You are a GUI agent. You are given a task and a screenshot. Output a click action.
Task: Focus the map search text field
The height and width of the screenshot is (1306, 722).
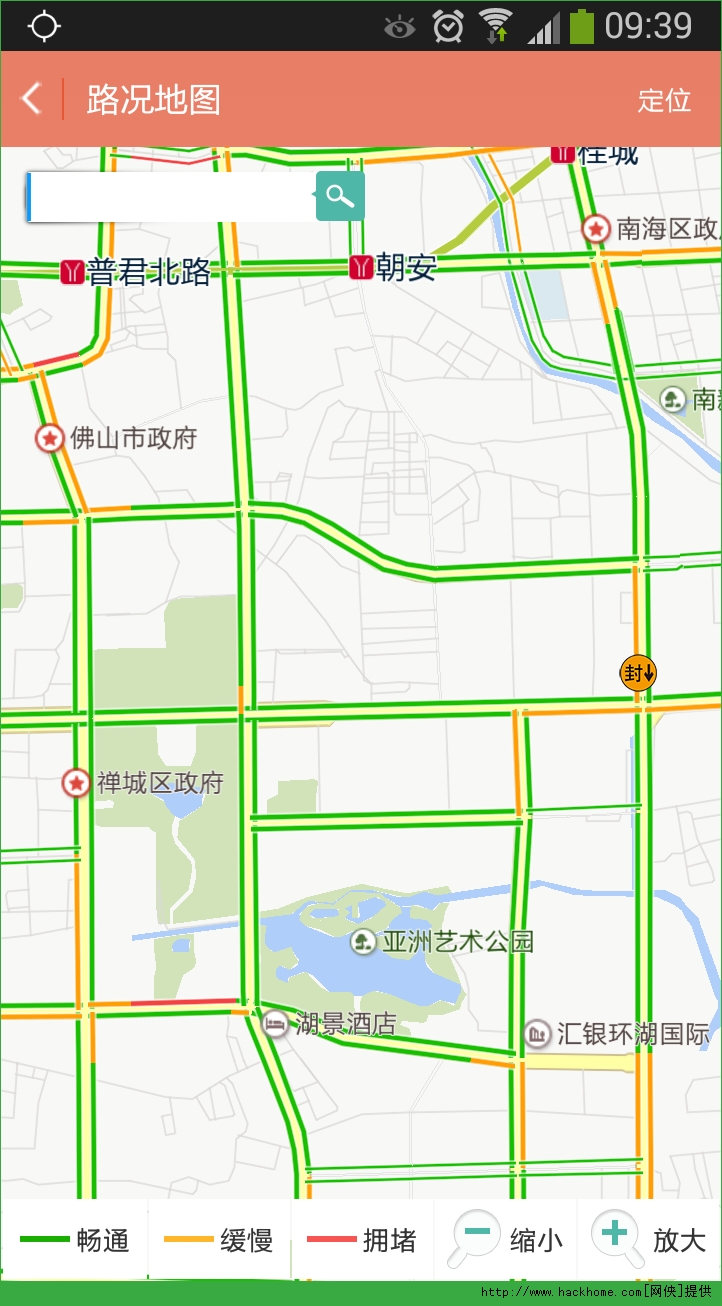point(172,197)
